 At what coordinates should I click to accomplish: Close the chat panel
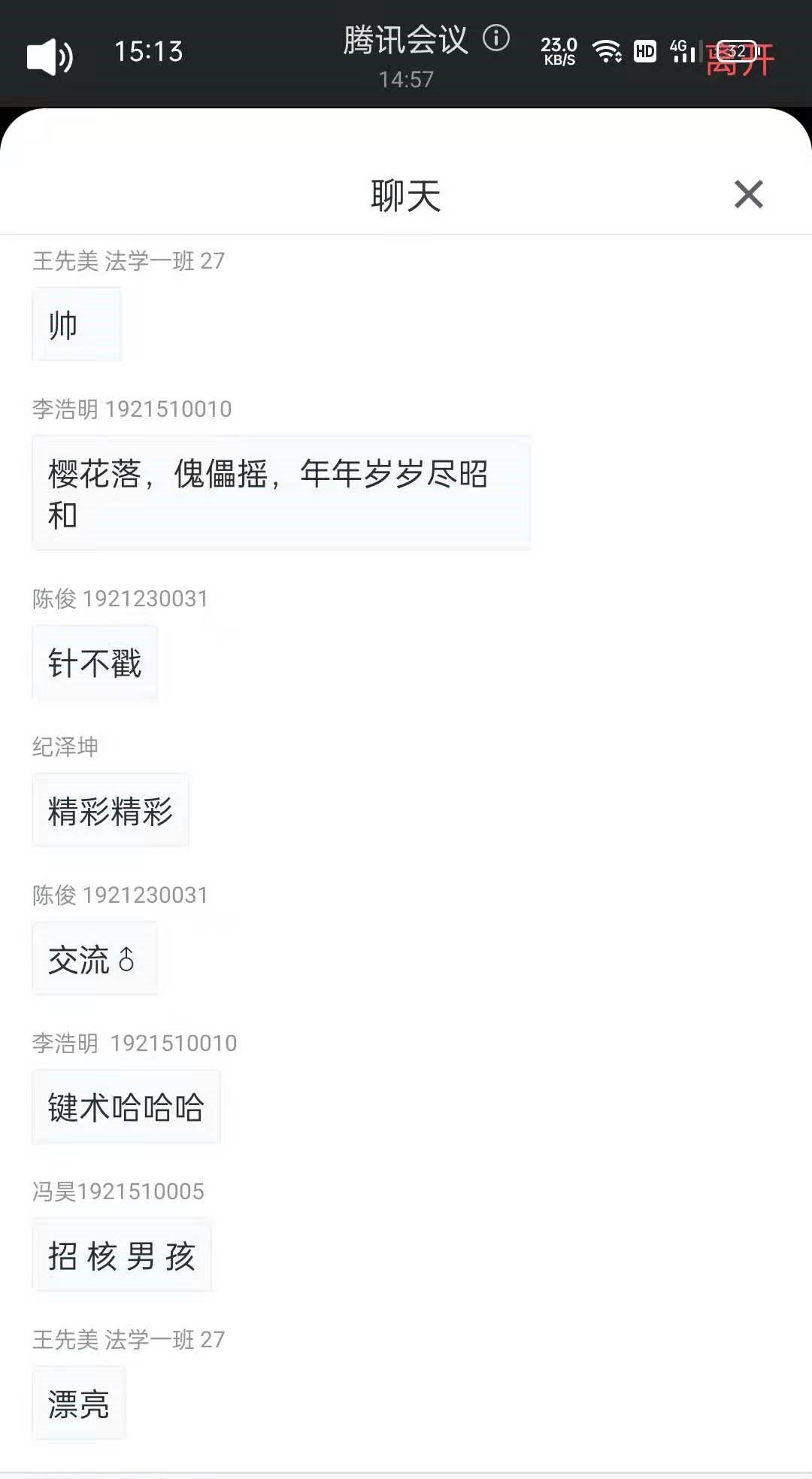[748, 194]
